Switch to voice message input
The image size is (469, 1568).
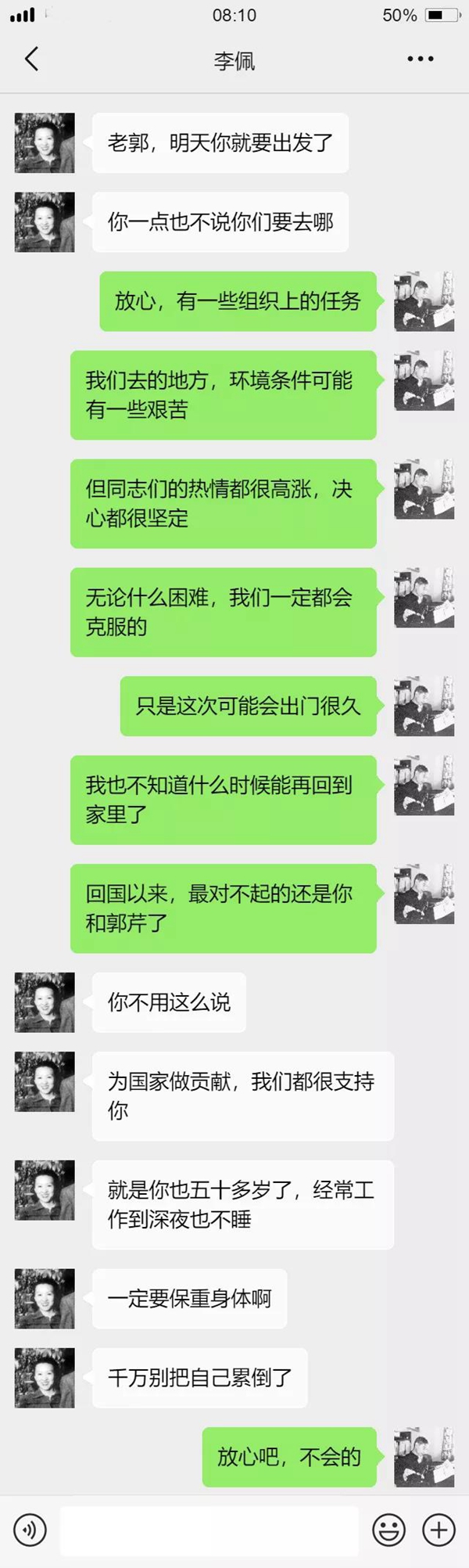click(30, 1529)
